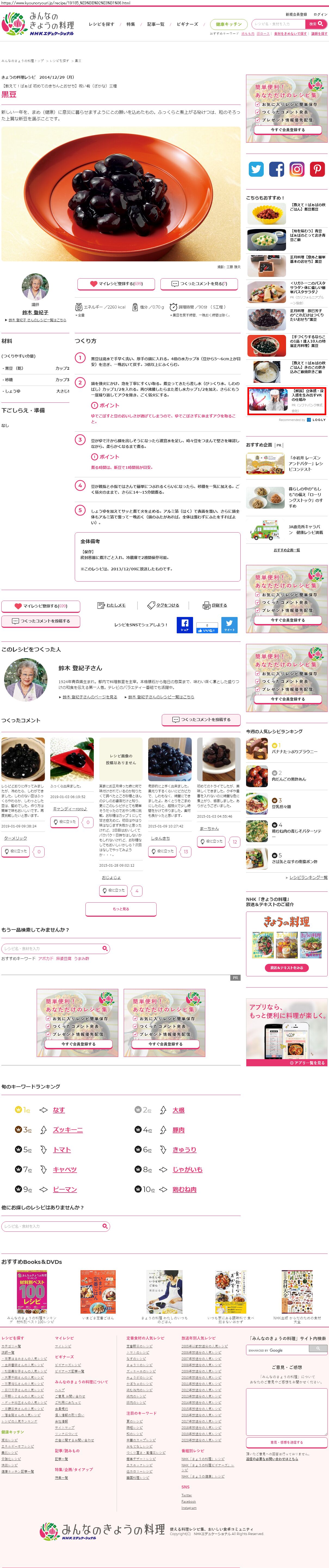Screen dimensions: 329x1568
Task: Open Twitter icon in sidebar
Action: 256,169
